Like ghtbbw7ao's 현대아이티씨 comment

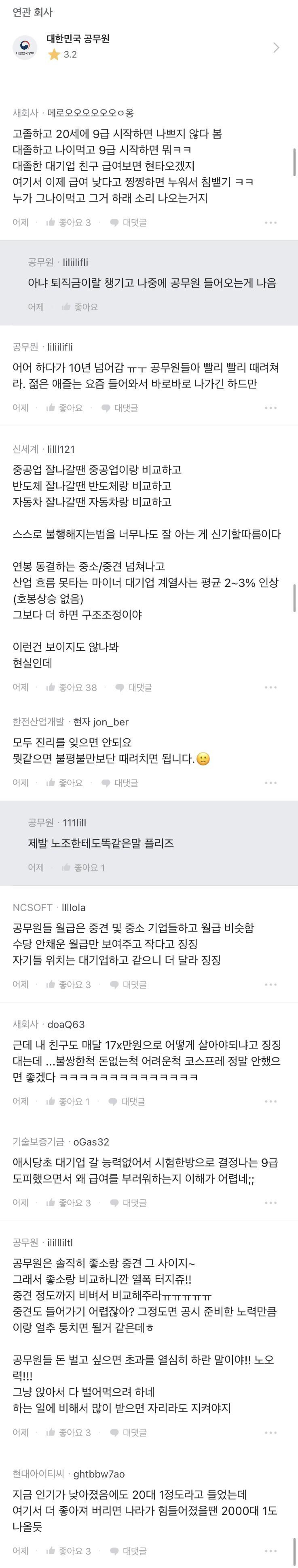click(68, 1550)
